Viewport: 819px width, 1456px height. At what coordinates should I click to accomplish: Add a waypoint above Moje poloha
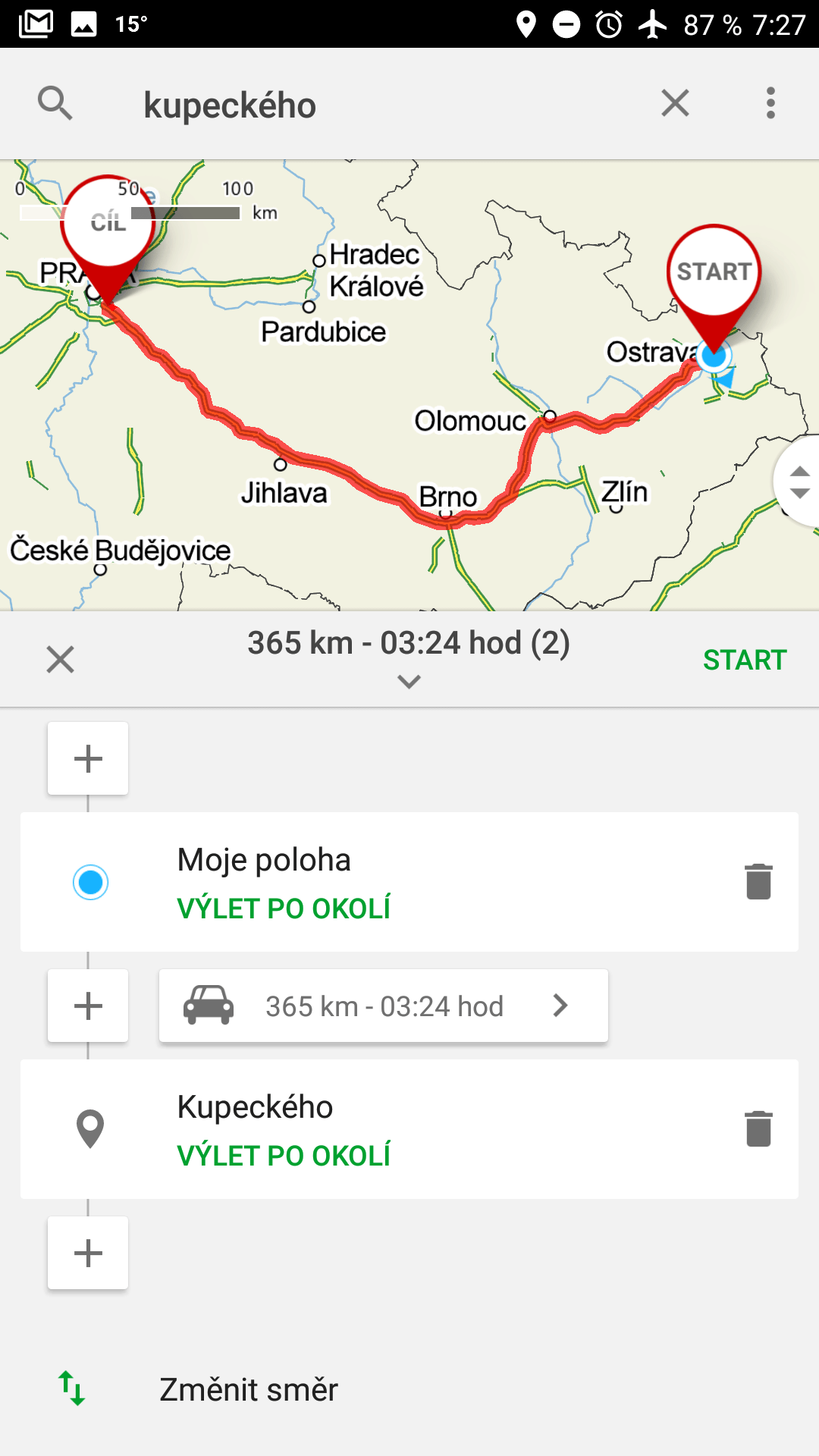coord(88,758)
